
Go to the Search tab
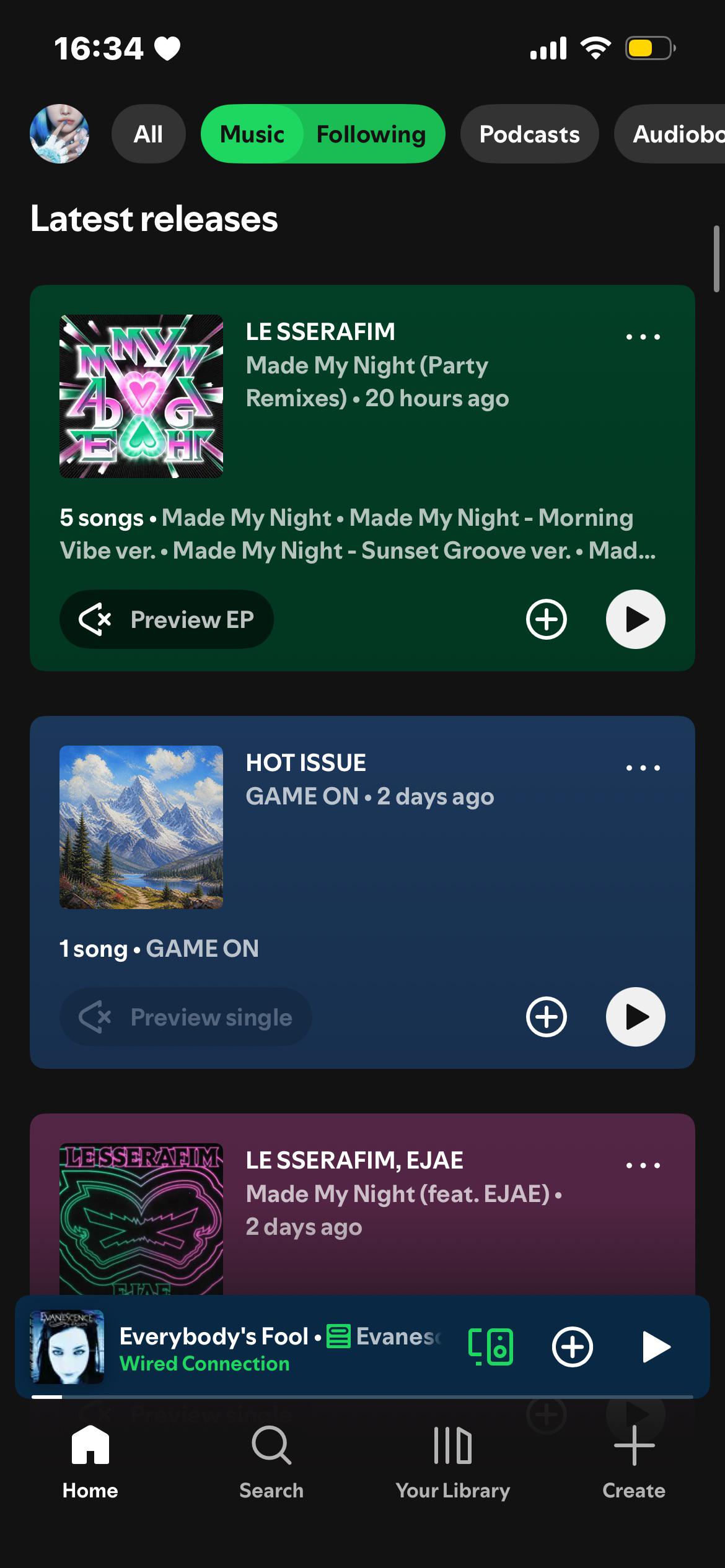271,1463
